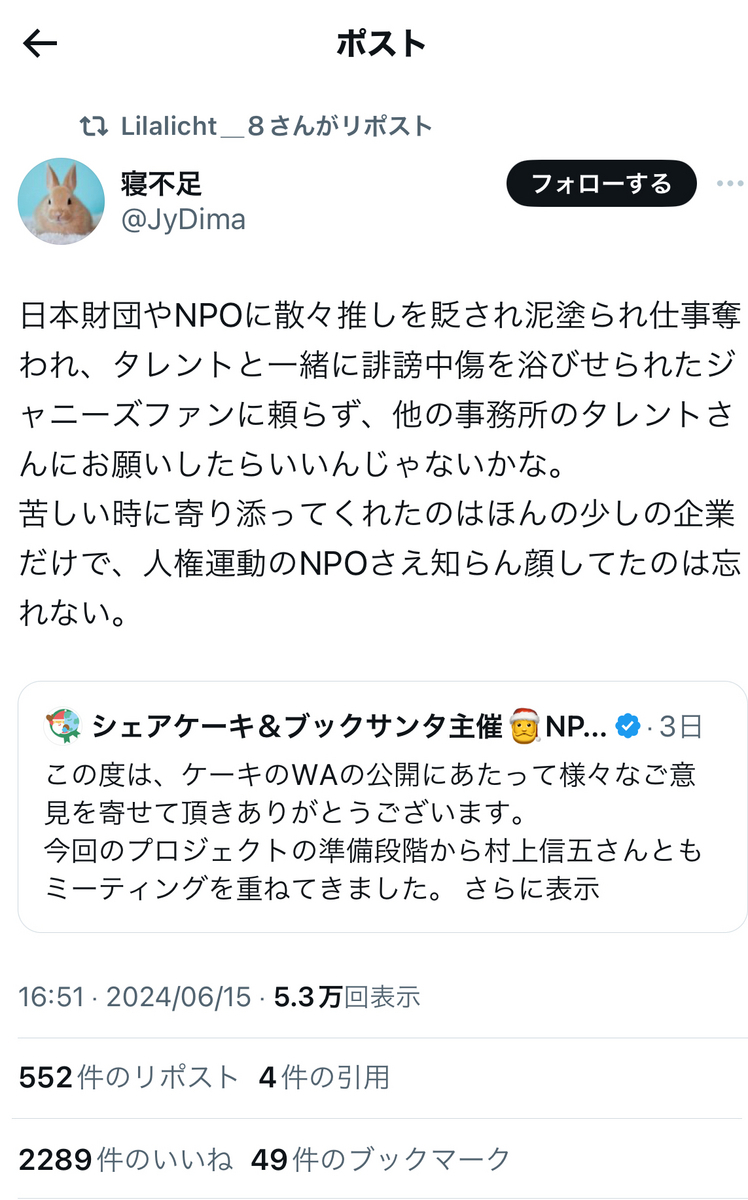Open the rabbit profile picture of 寝不足
The height and width of the screenshot is (1200, 748).
pyautogui.click(x=61, y=201)
